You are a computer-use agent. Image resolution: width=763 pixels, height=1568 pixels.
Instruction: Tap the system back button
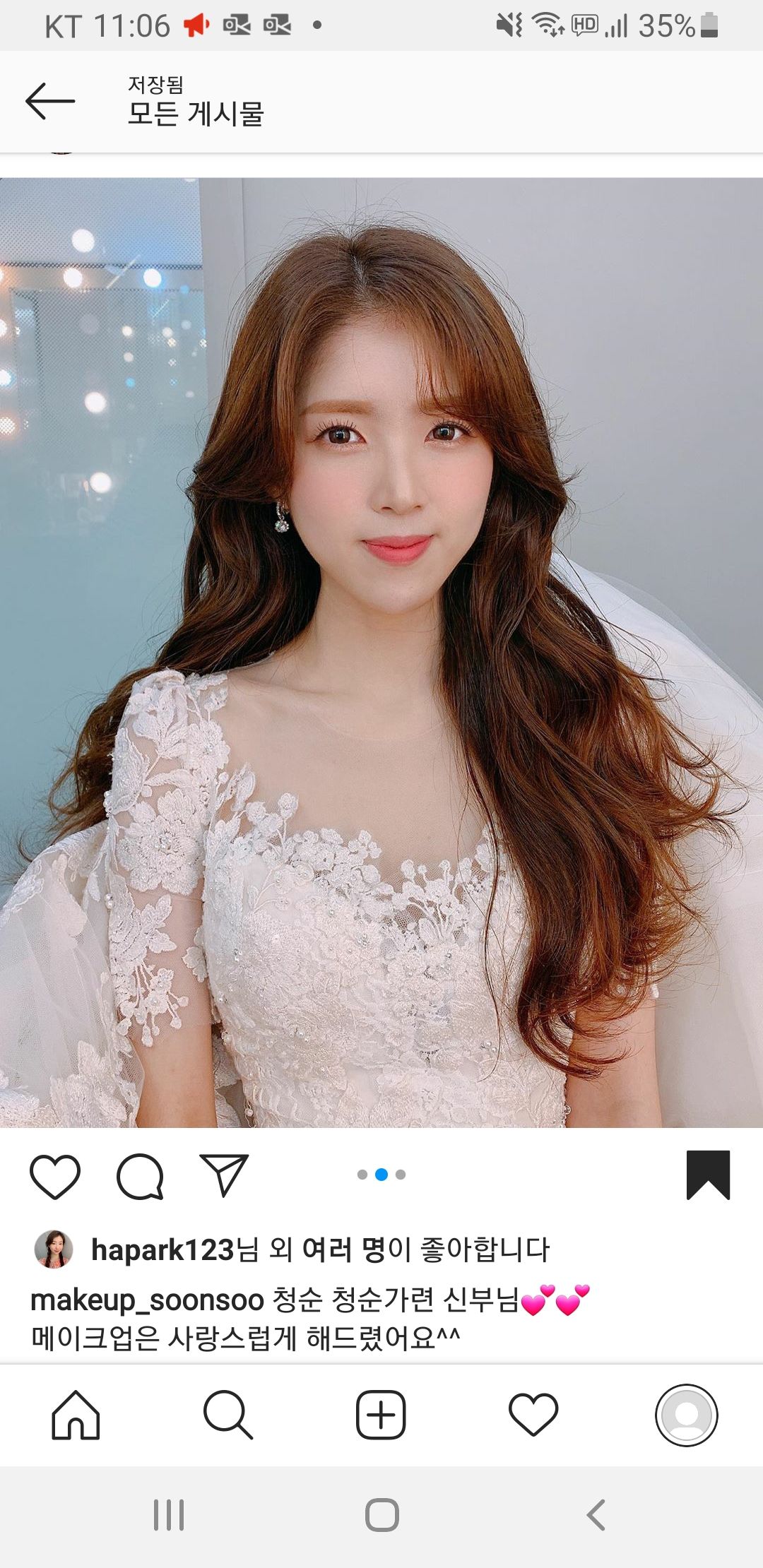596,1515
